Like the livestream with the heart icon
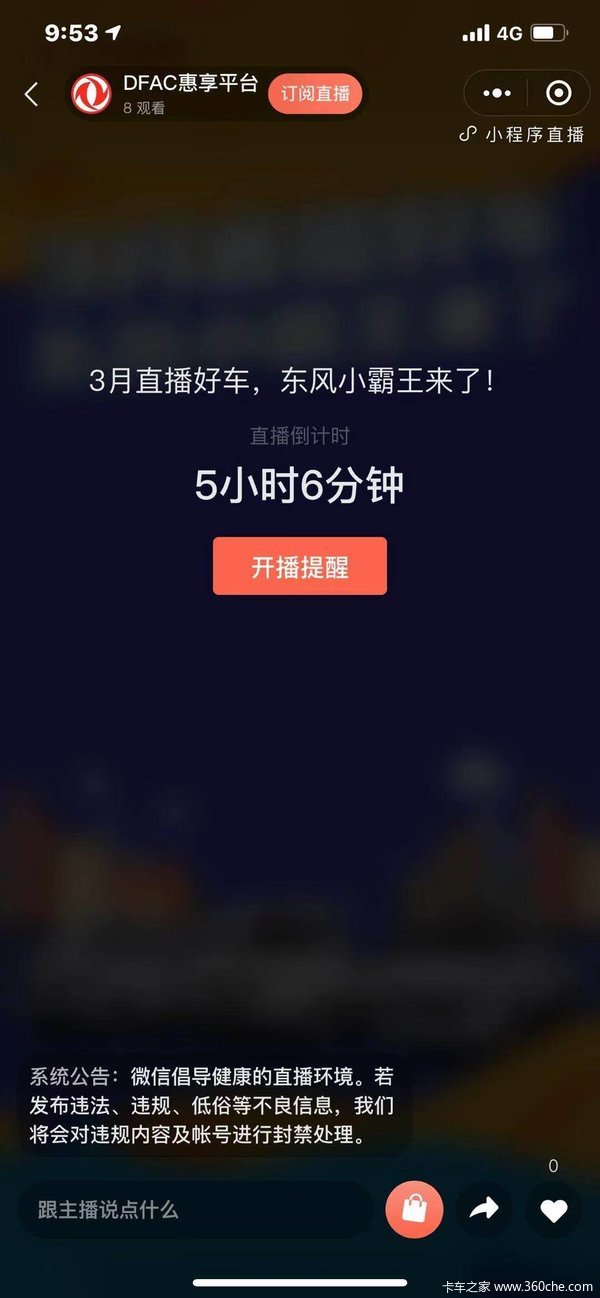This screenshot has height=1298, width=600. coord(553,1210)
